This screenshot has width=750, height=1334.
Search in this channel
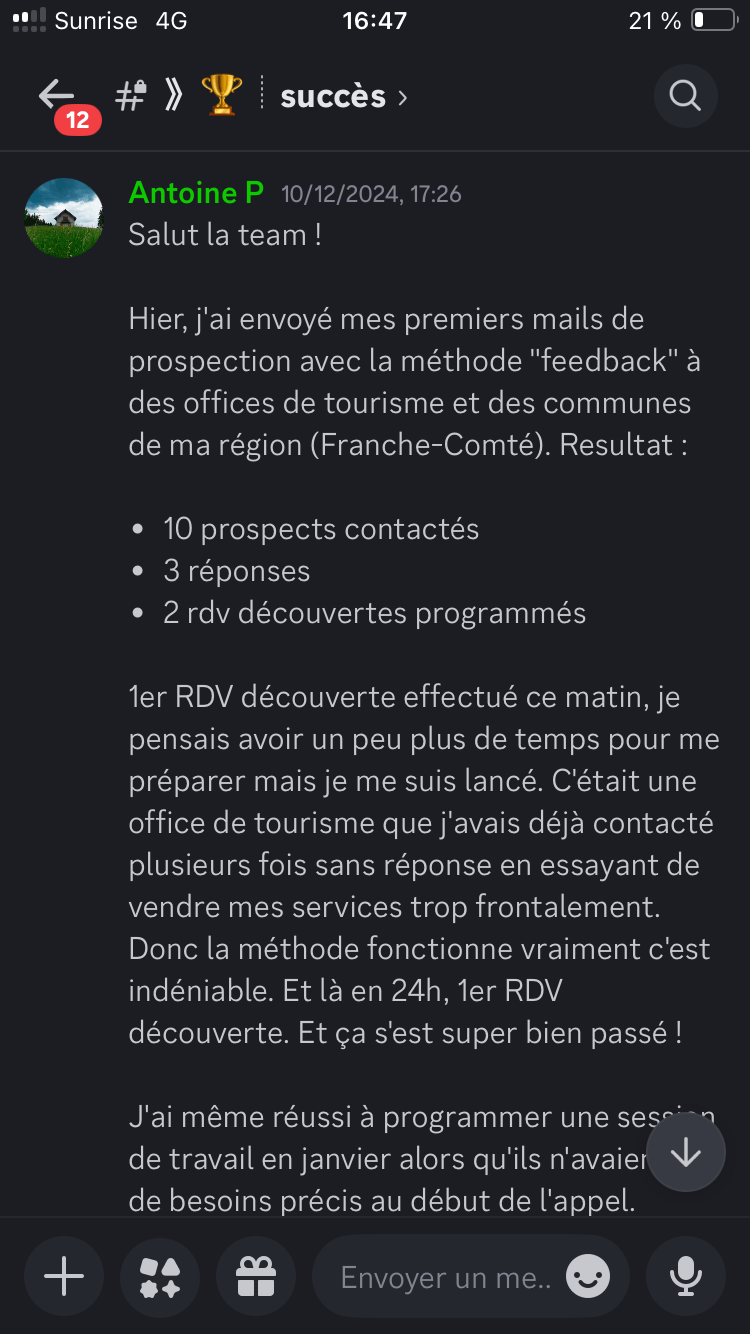coord(685,96)
